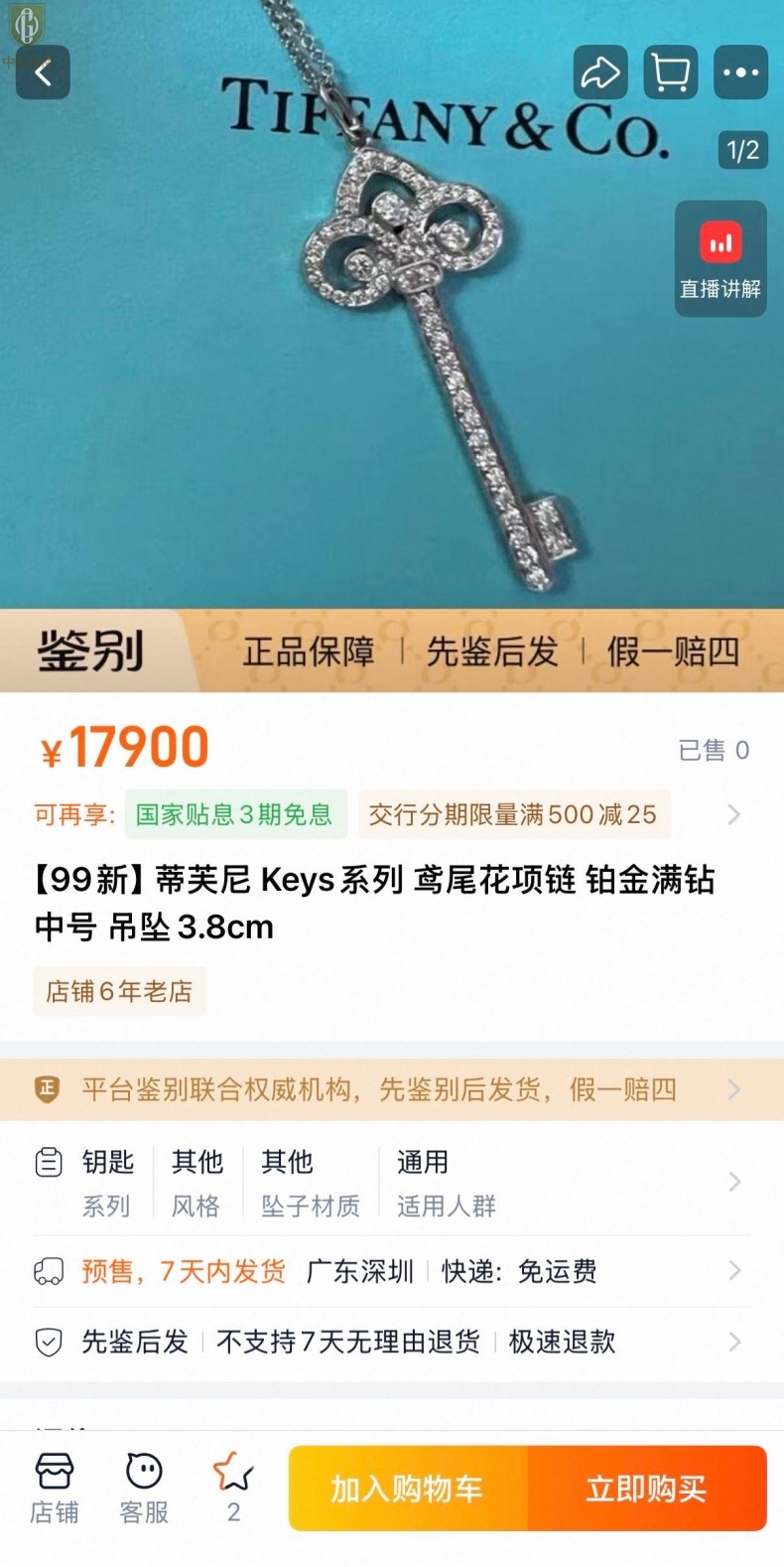Open 平台鉴别联合权威机构 guarantee details
This screenshot has width=784, height=1567.
[x=392, y=1089]
